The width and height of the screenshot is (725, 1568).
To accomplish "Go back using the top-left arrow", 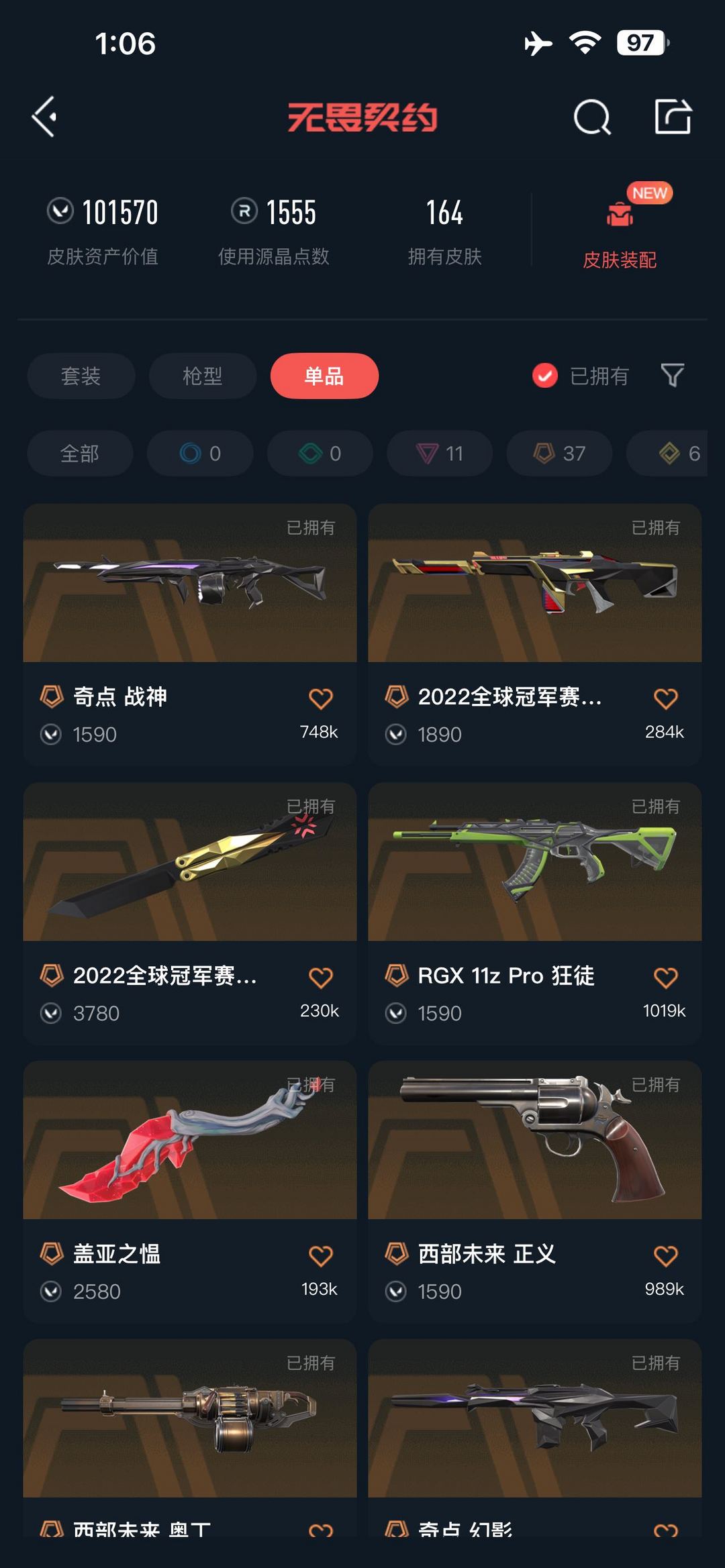I will 44,117.
